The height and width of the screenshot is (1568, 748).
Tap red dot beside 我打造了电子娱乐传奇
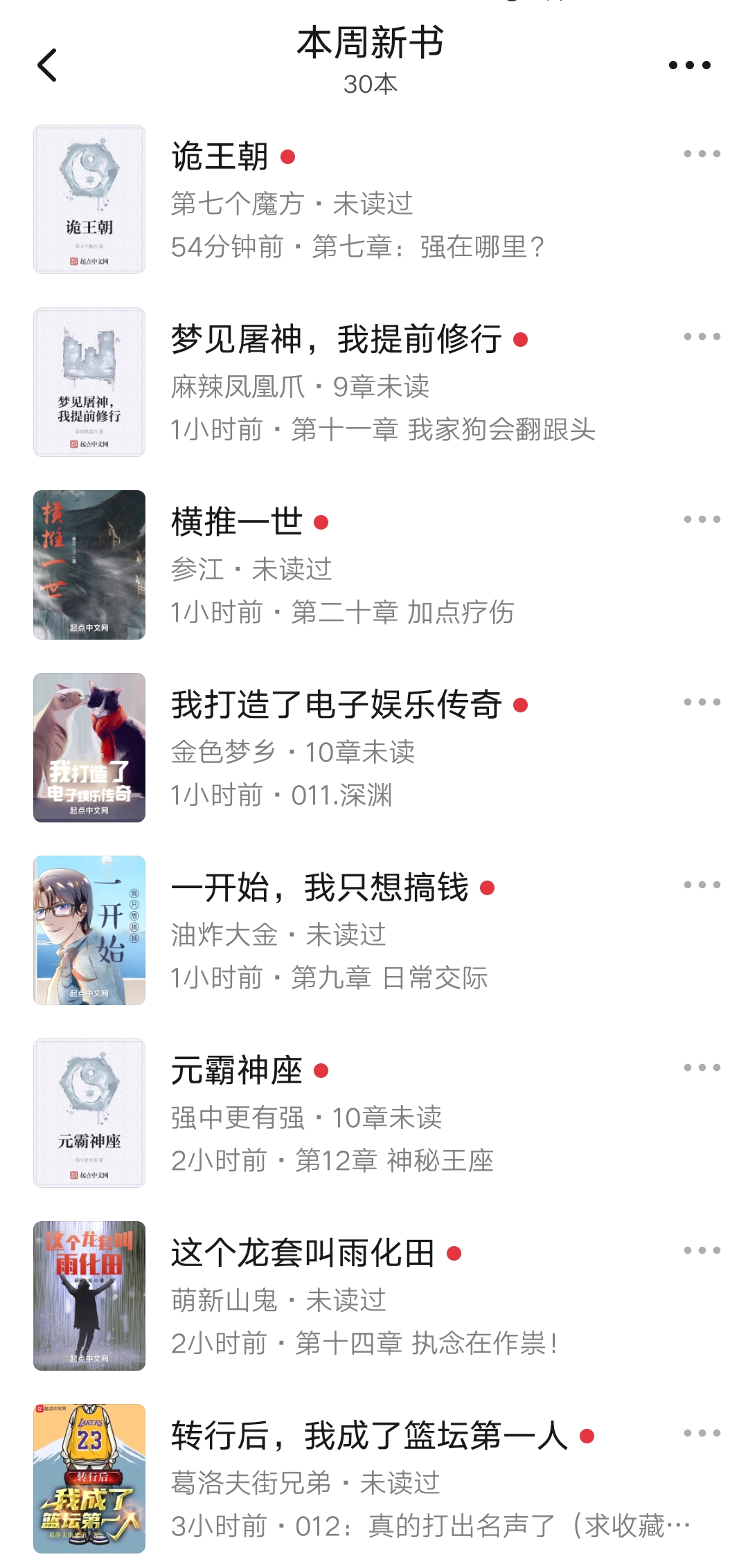(521, 704)
